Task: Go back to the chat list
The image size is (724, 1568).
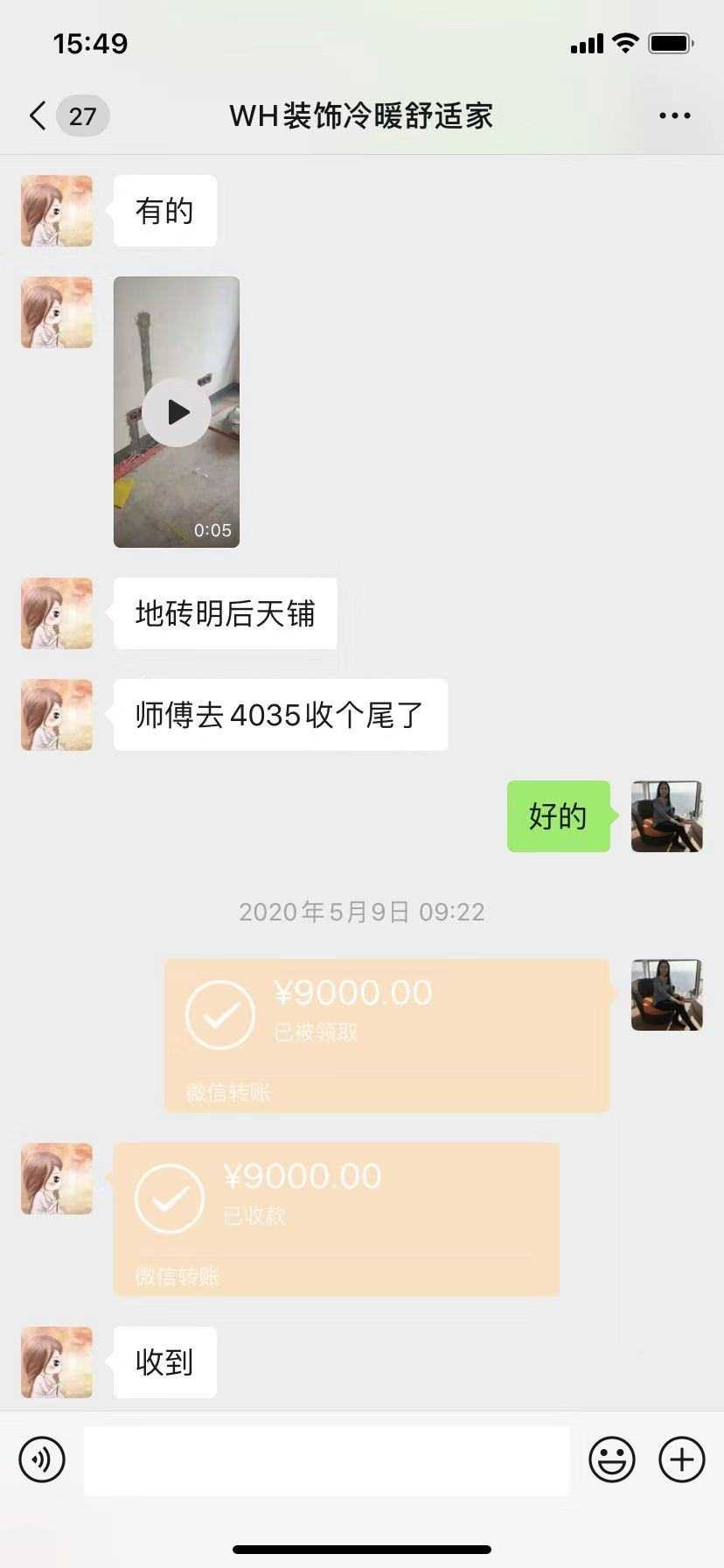Action: 38,115
